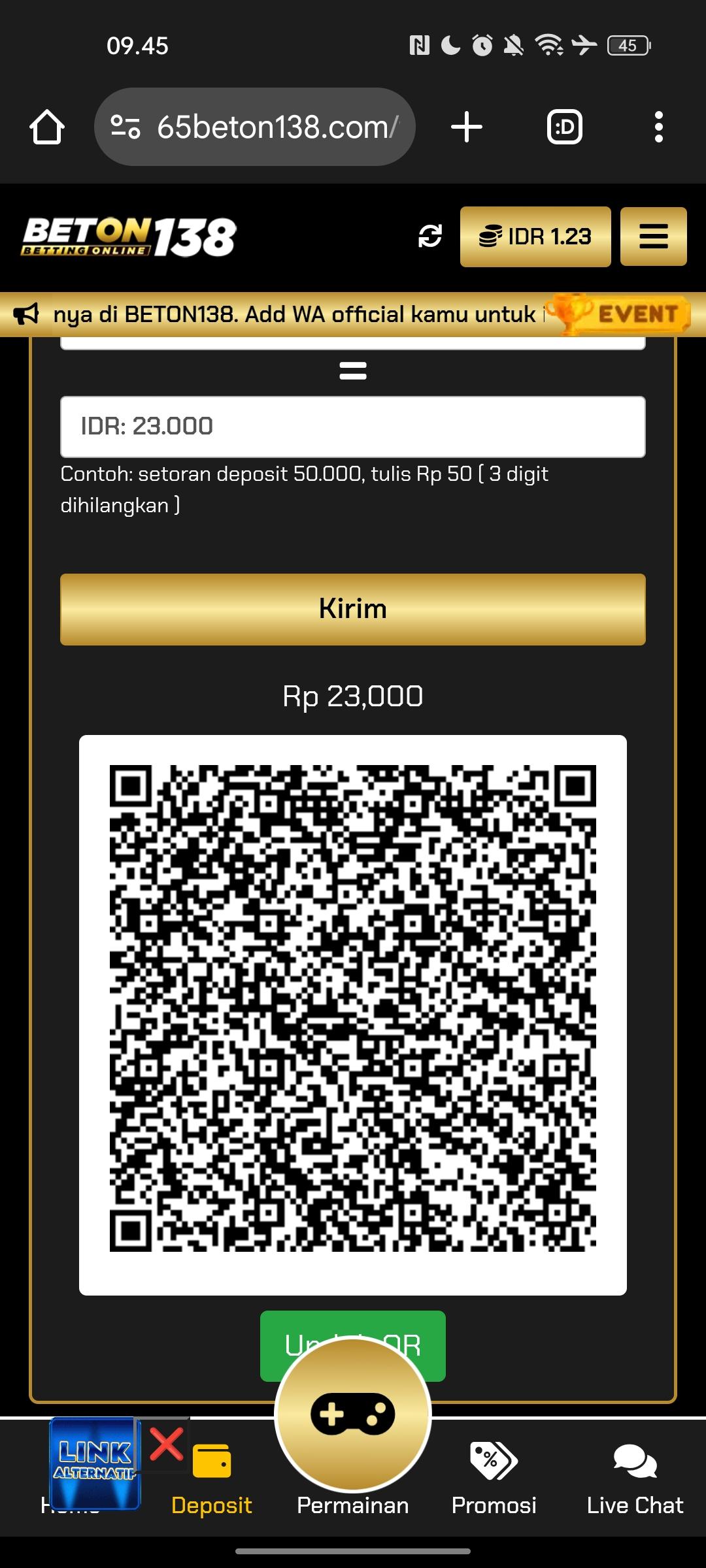
Task: Open the hamburger menu
Action: [x=653, y=237]
